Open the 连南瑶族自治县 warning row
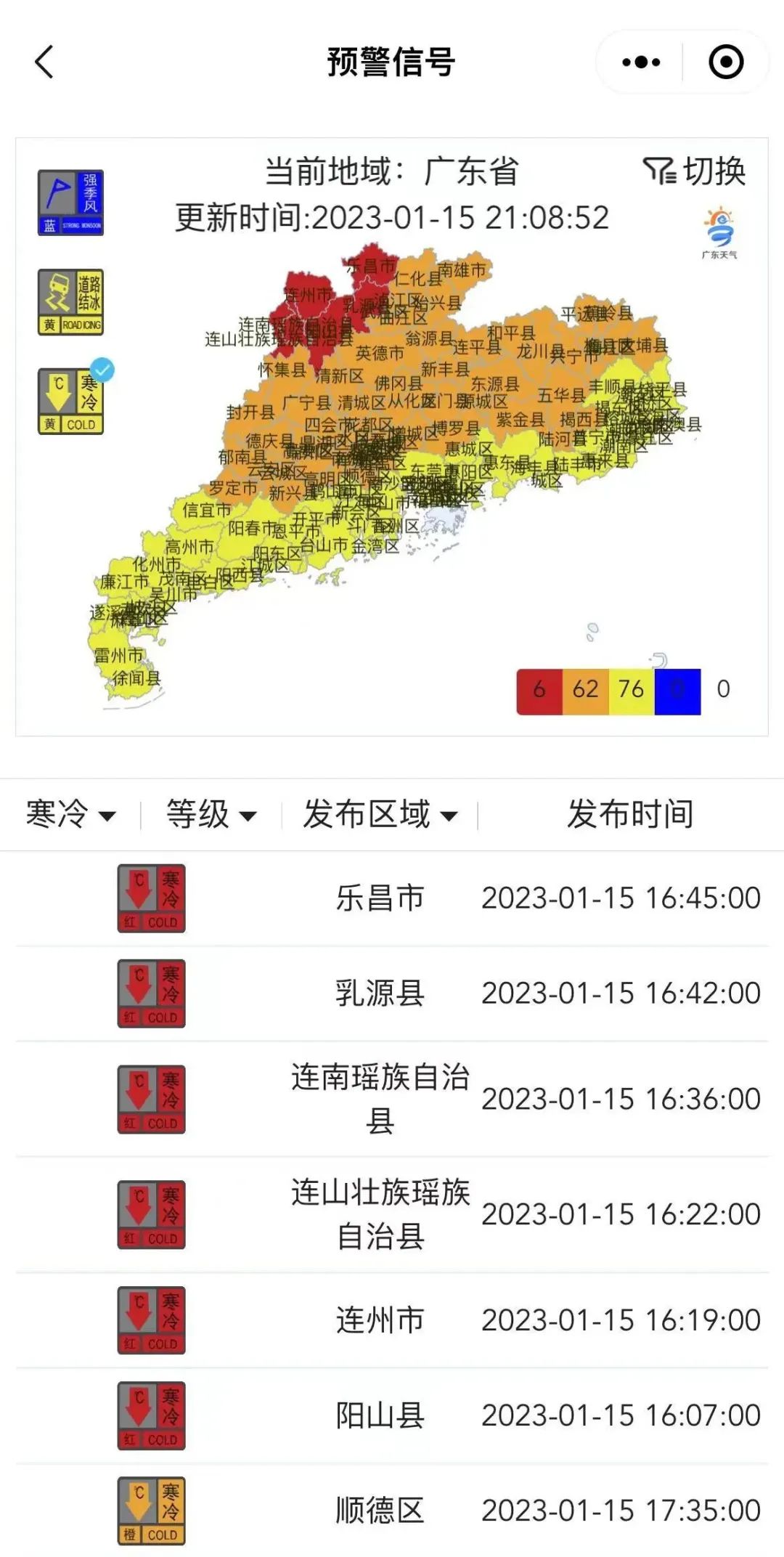 (x=392, y=1099)
